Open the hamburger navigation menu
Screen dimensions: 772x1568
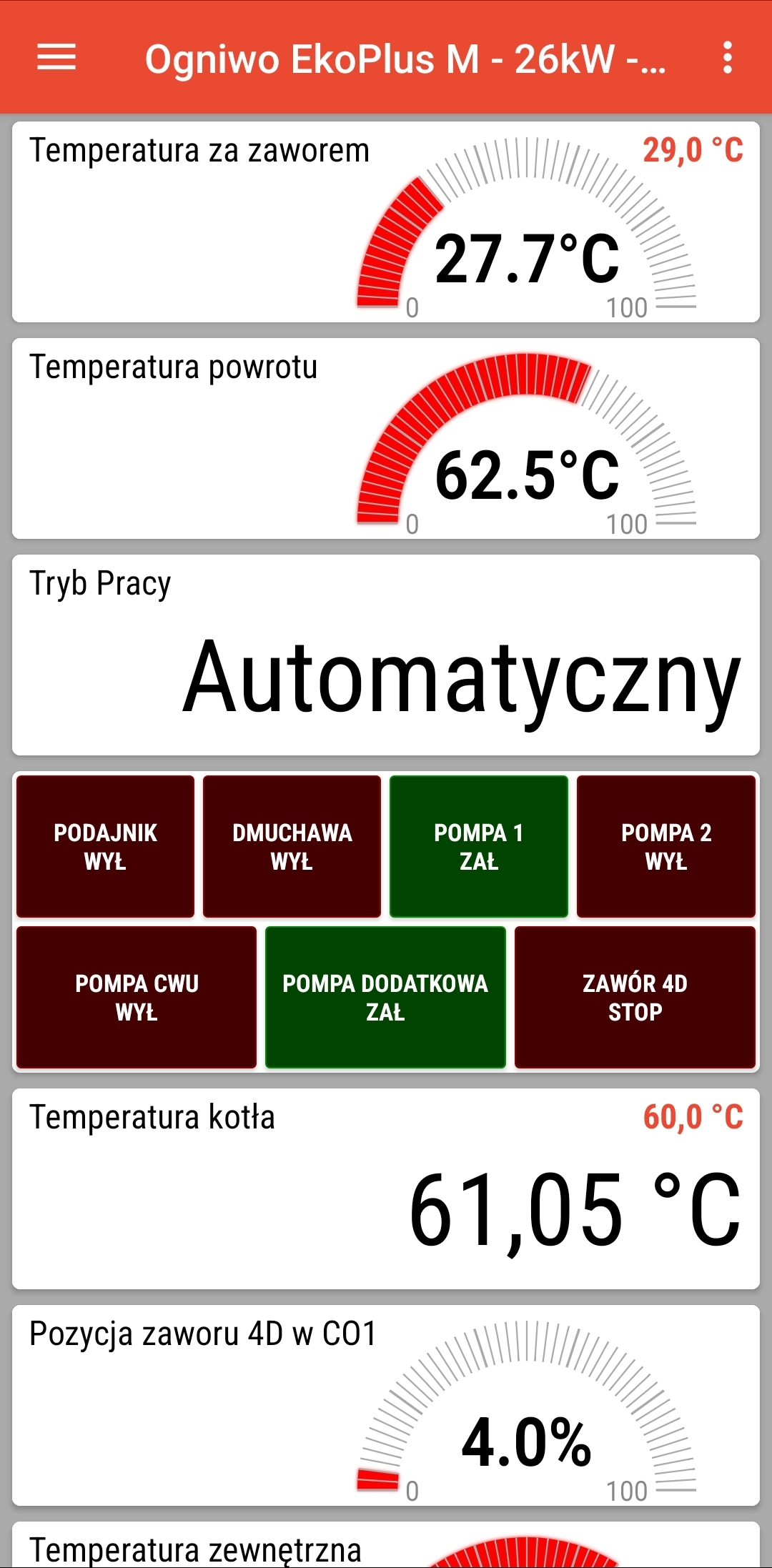[x=56, y=57]
